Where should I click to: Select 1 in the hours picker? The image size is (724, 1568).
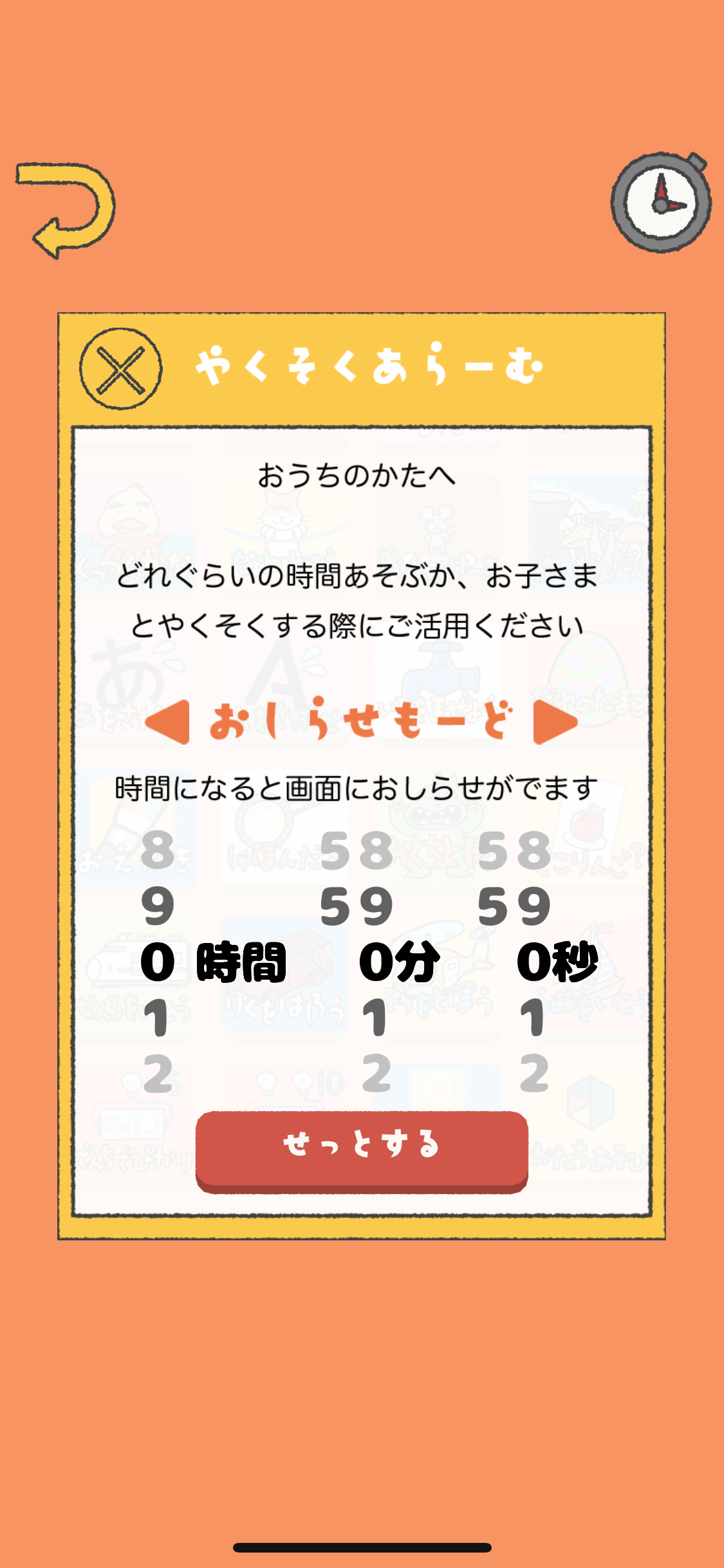157,1018
